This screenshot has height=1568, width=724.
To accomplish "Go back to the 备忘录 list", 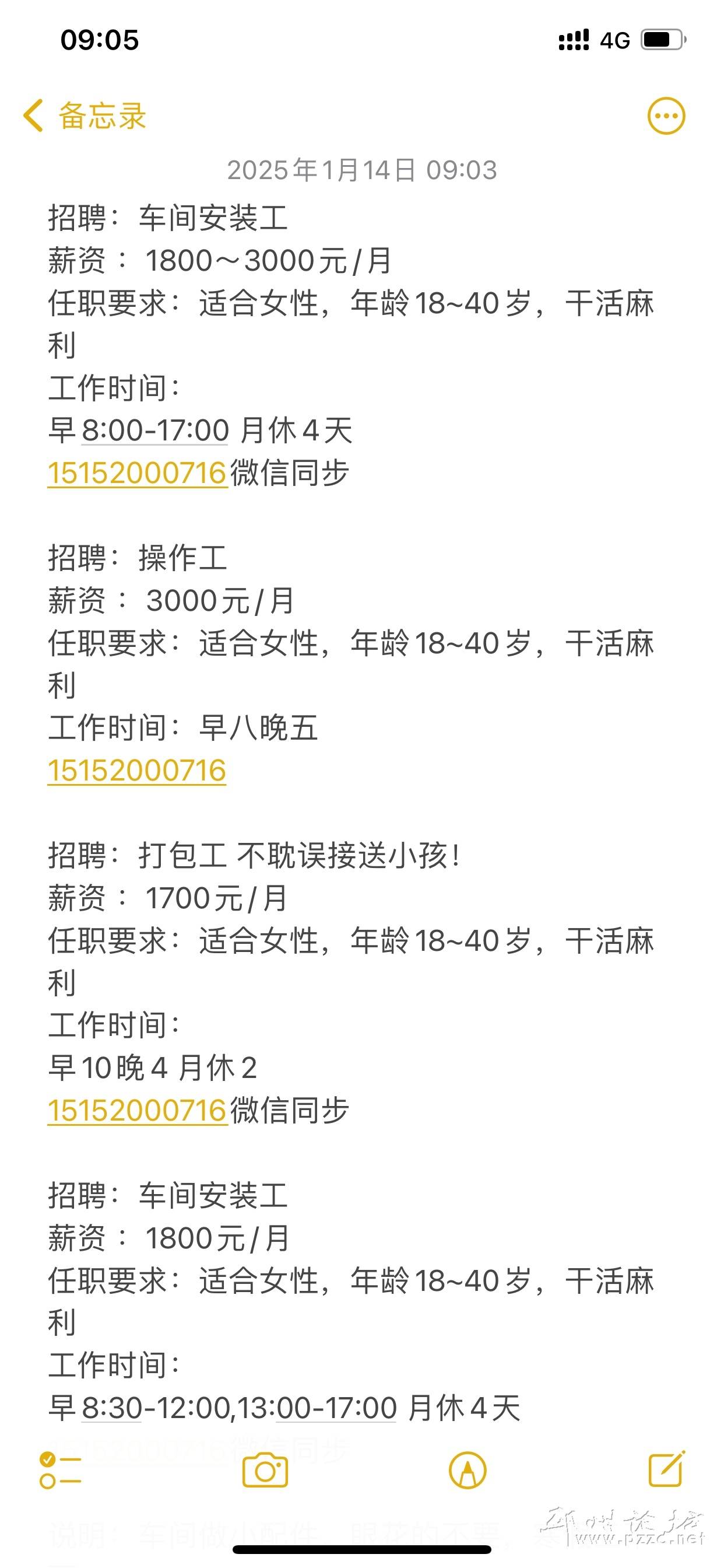I will click(85, 116).
